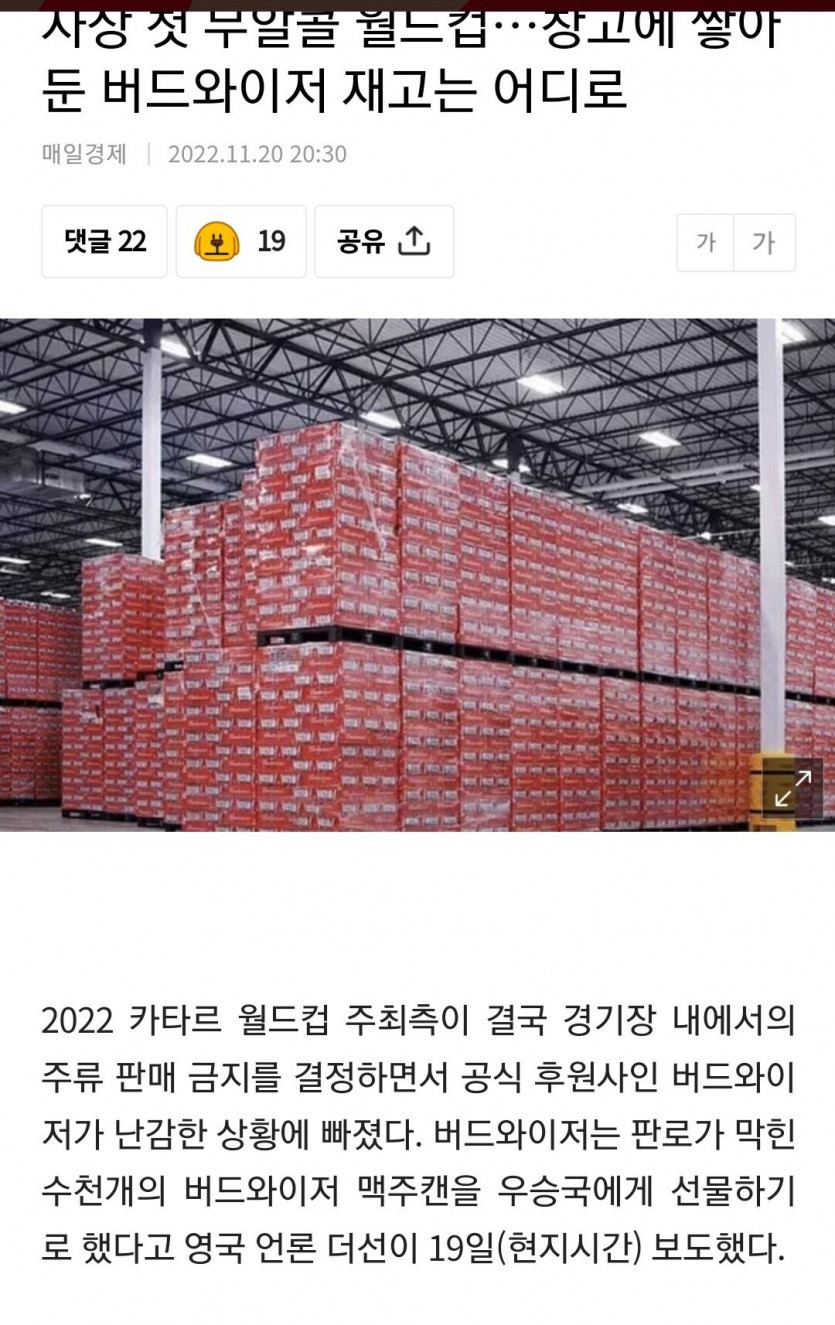The height and width of the screenshot is (1325, 835).
Task: Increase font size with the larger 가
Action: [x=765, y=243]
